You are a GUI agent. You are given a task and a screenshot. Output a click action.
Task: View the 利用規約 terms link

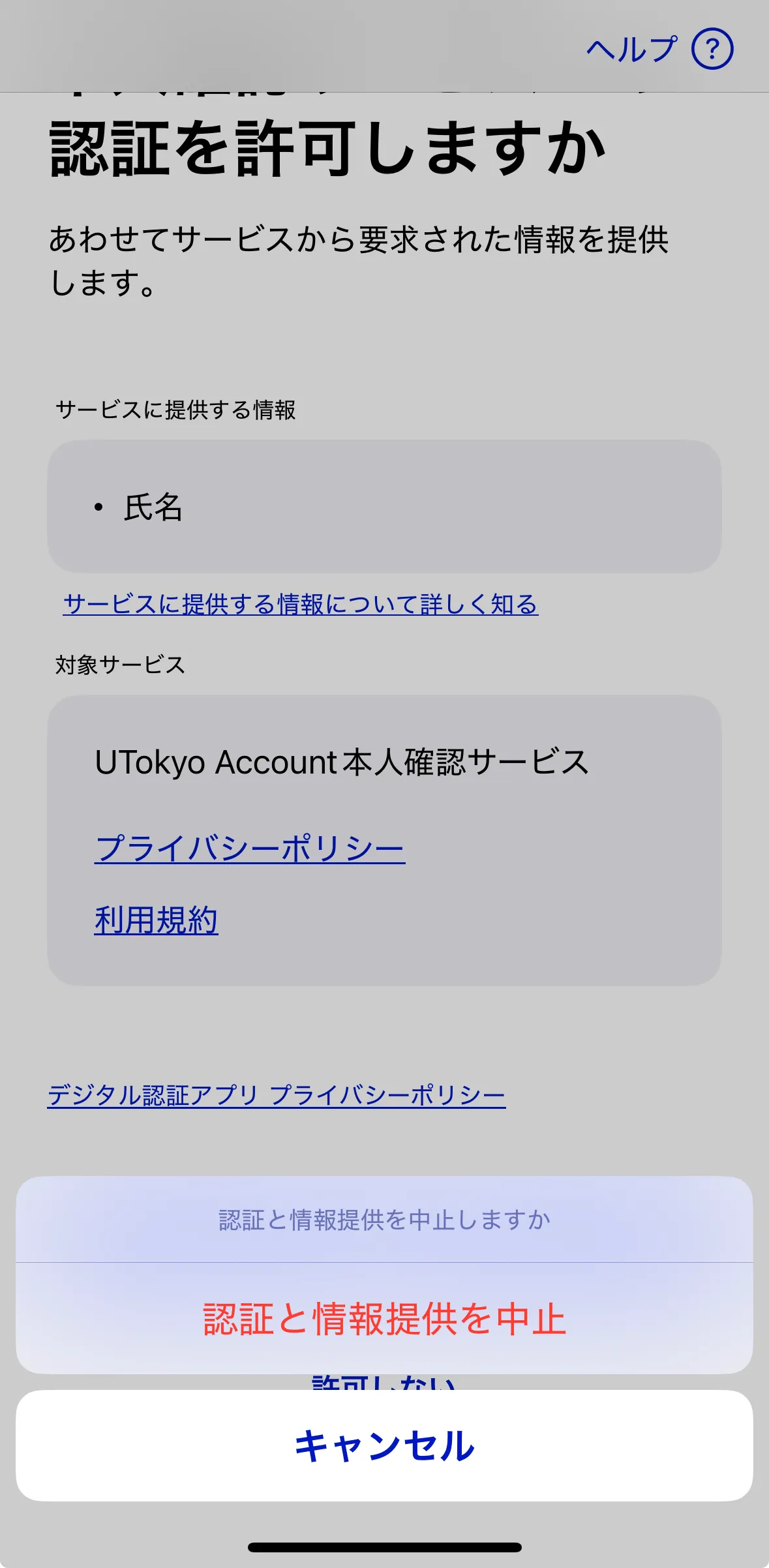(x=156, y=920)
